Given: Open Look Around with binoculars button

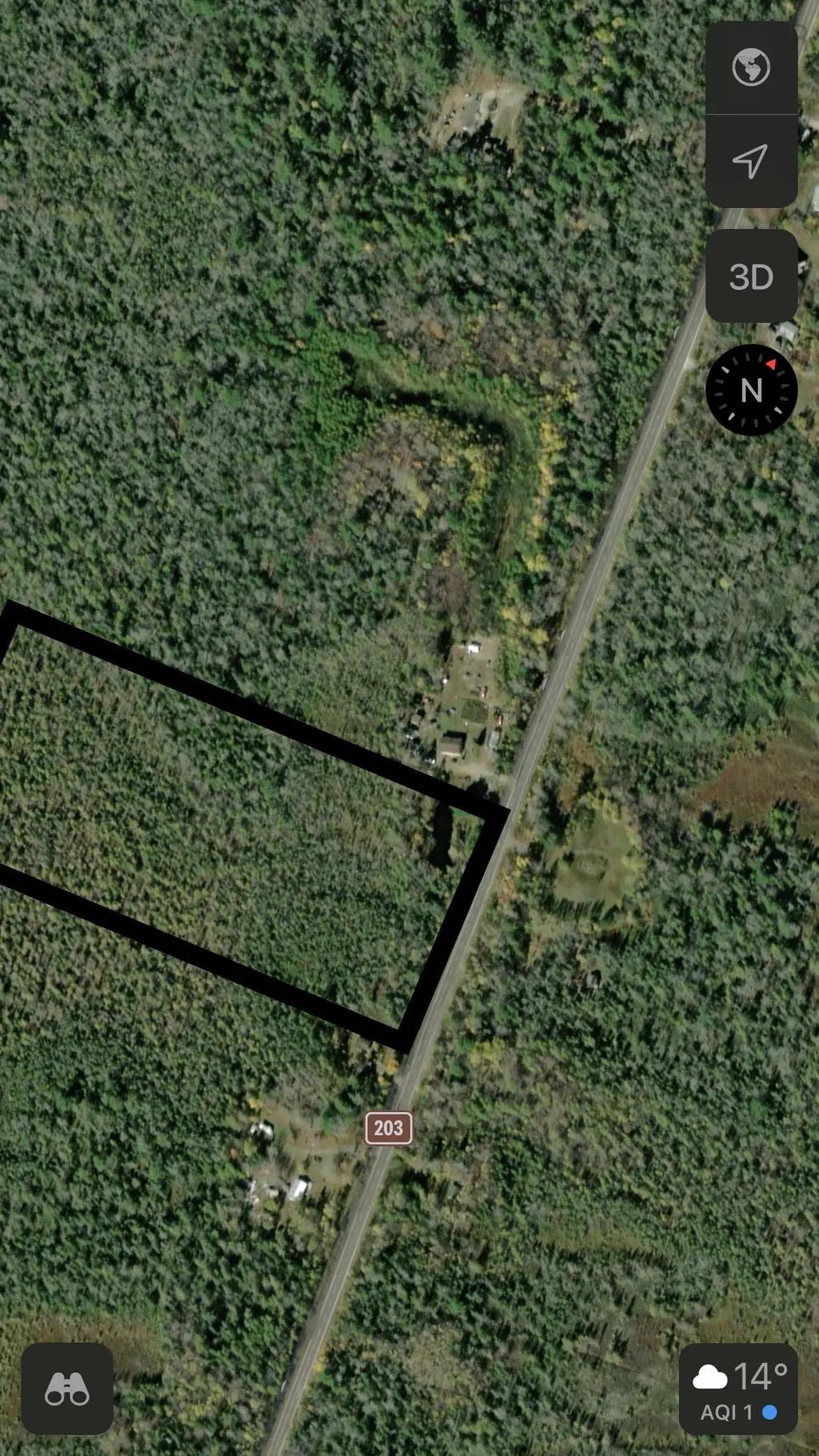Looking at the screenshot, I should click(67, 1388).
